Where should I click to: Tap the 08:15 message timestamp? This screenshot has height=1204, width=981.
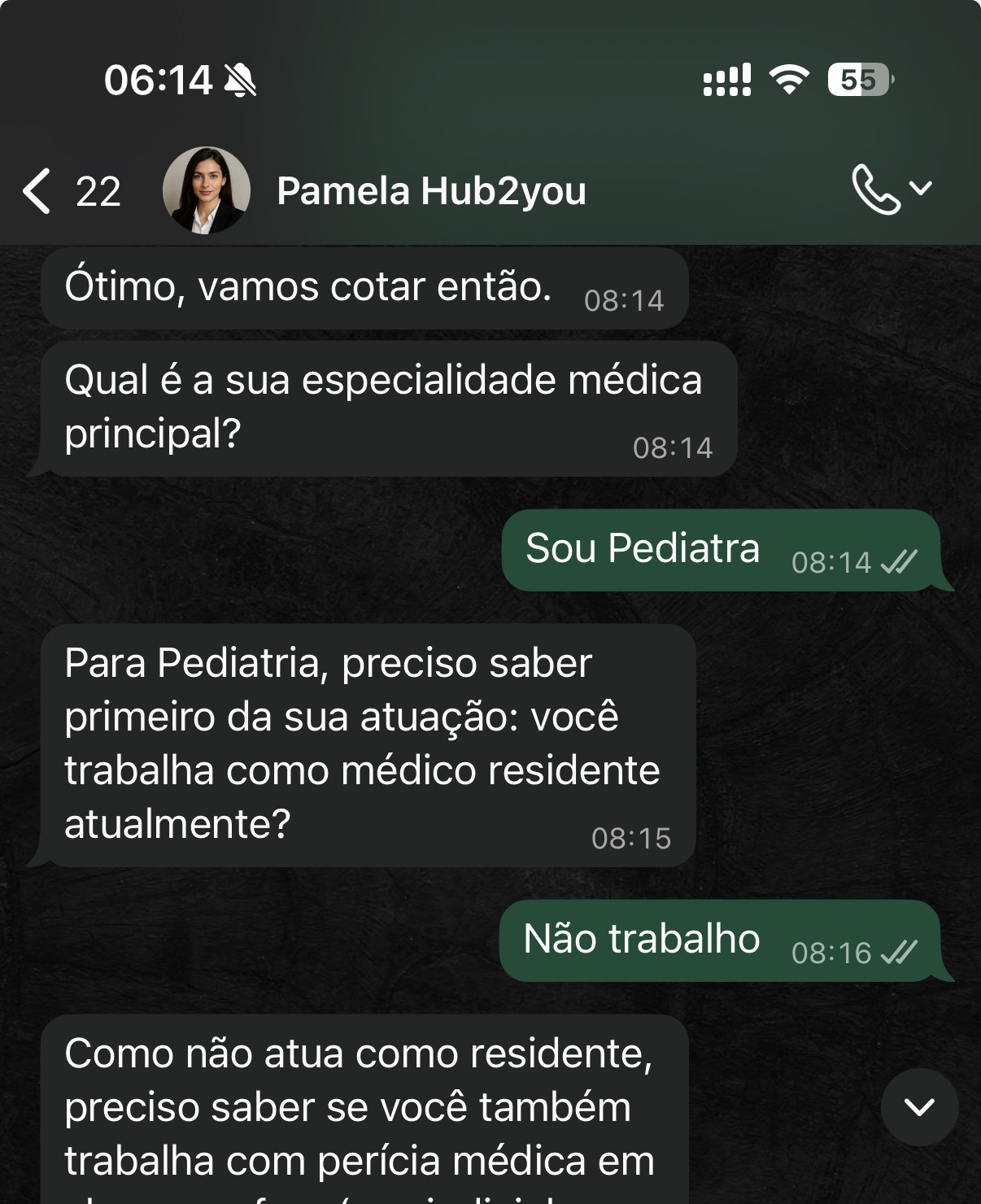pyautogui.click(x=631, y=835)
